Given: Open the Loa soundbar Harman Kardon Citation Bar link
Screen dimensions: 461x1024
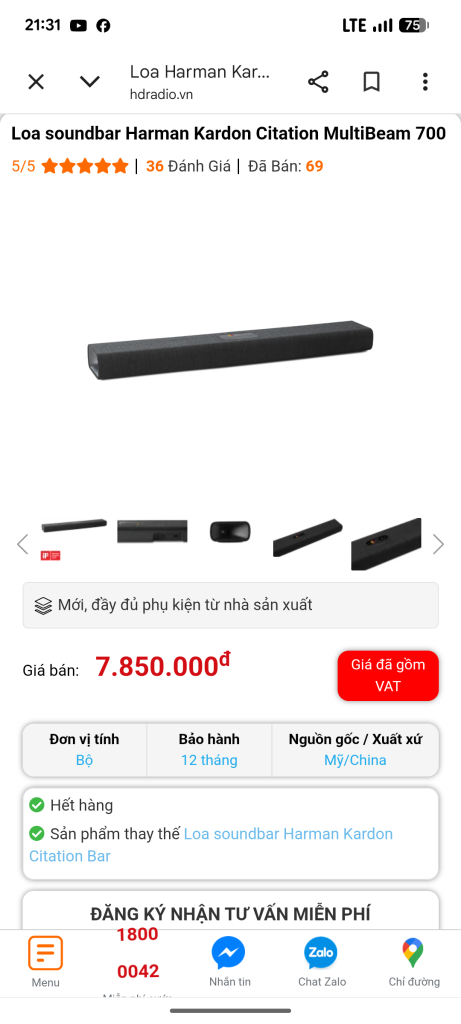Looking at the screenshot, I should pyautogui.click(x=211, y=844).
